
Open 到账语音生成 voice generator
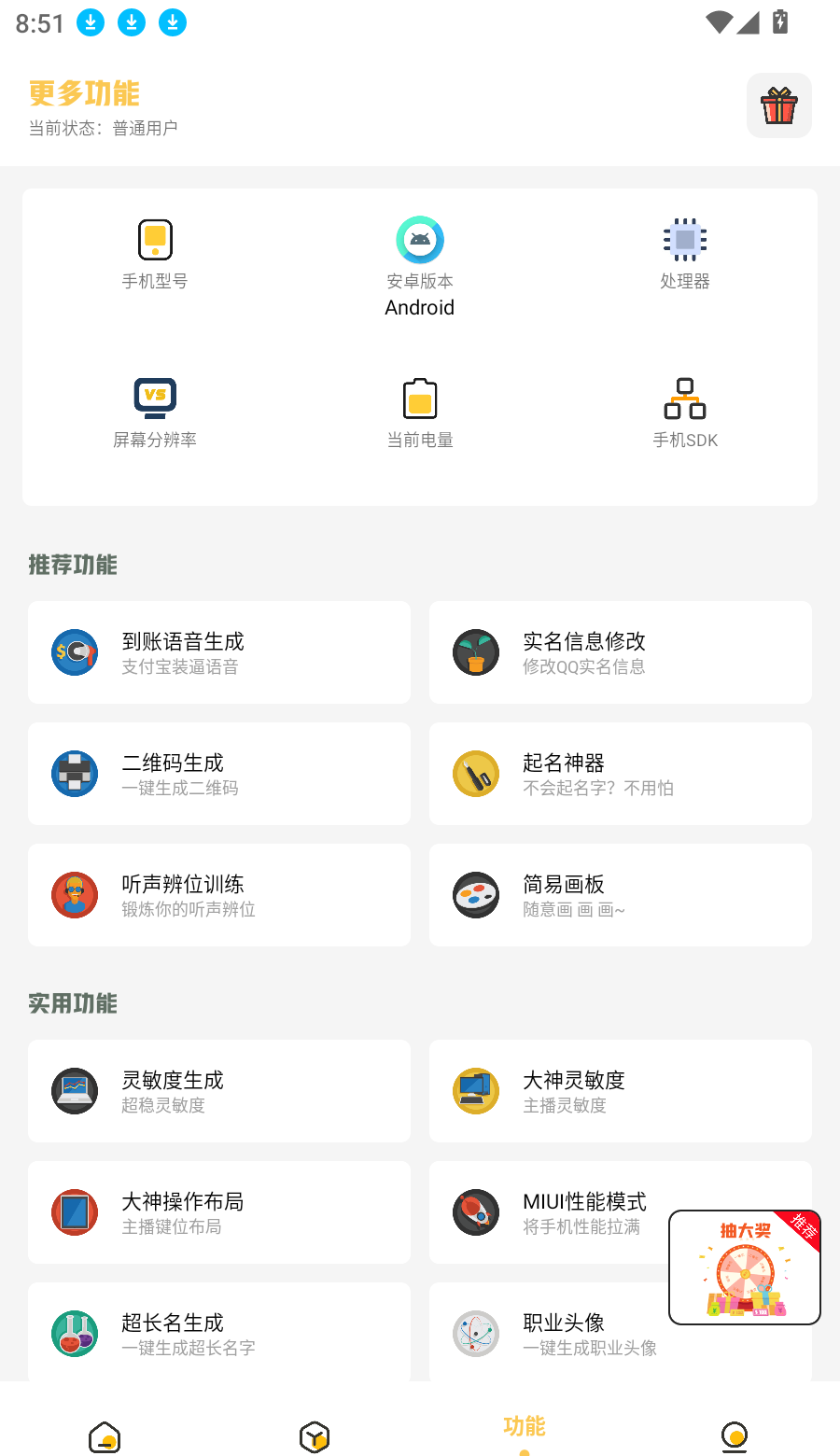click(x=219, y=651)
